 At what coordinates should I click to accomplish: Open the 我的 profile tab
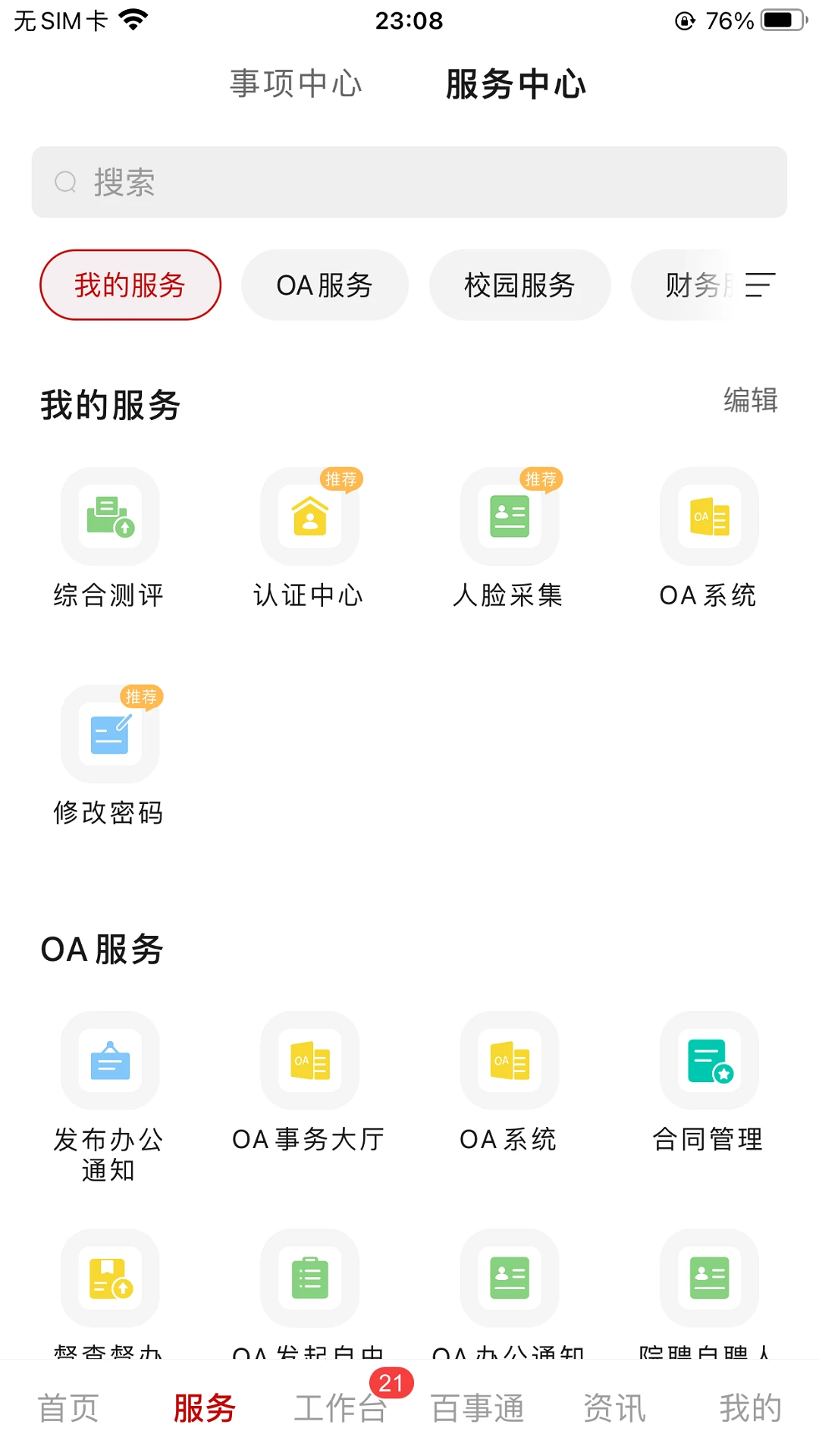click(x=750, y=1408)
